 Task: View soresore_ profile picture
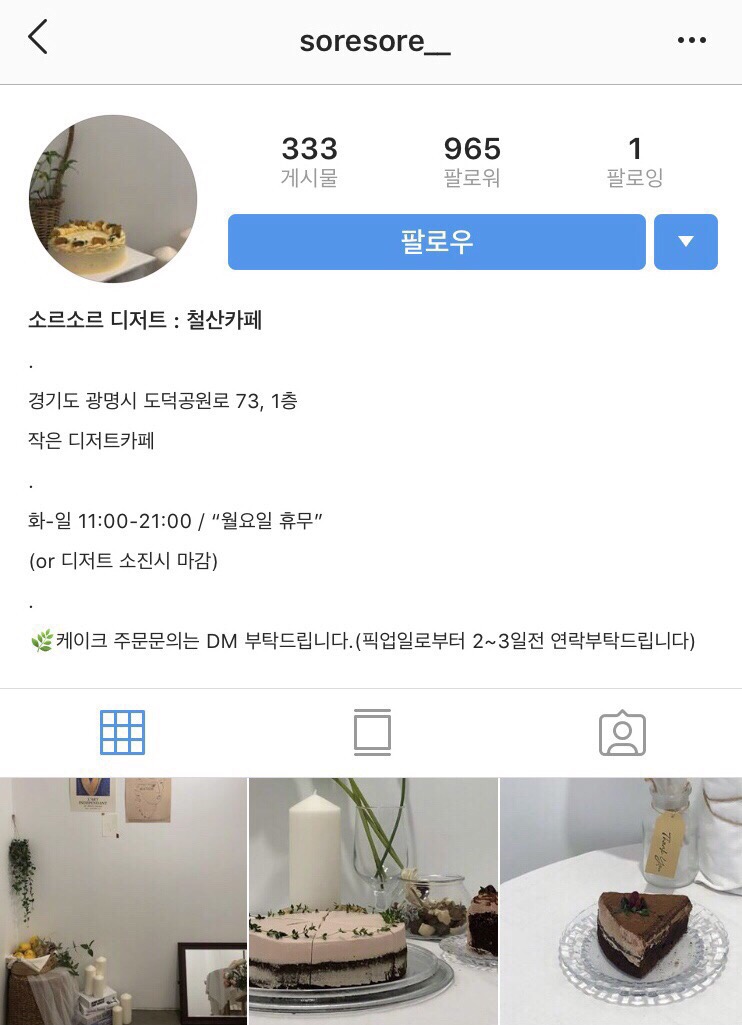[x=113, y=199]
